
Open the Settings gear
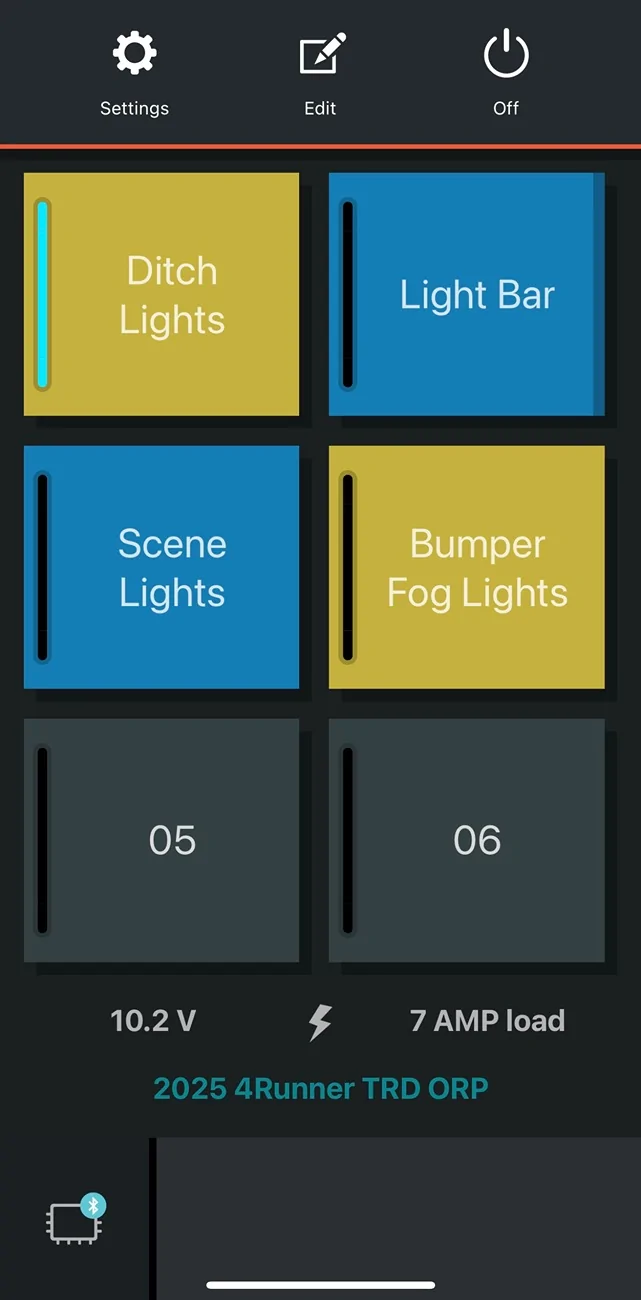pyautogui.click(x=134, y=70)
